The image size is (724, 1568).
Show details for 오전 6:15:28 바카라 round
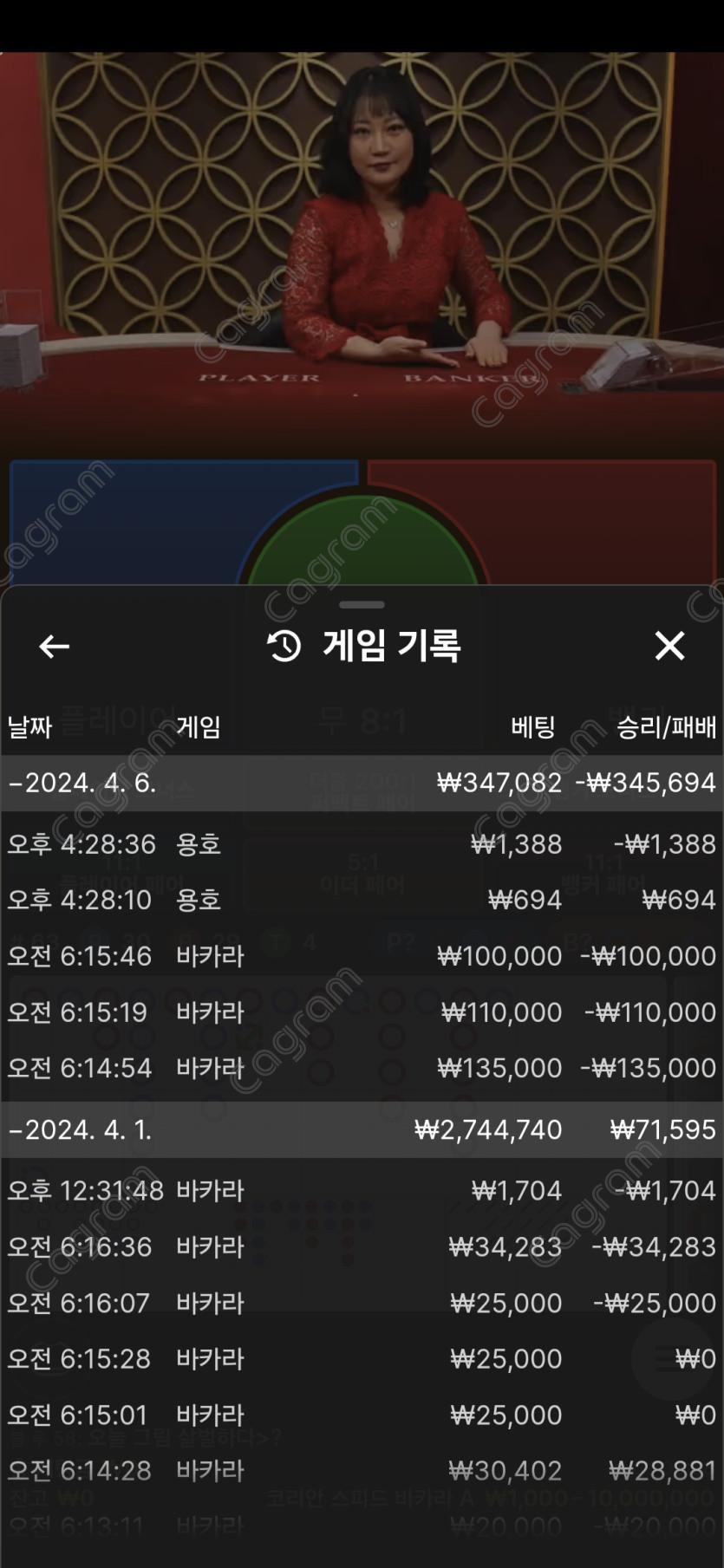[362, 1359]
